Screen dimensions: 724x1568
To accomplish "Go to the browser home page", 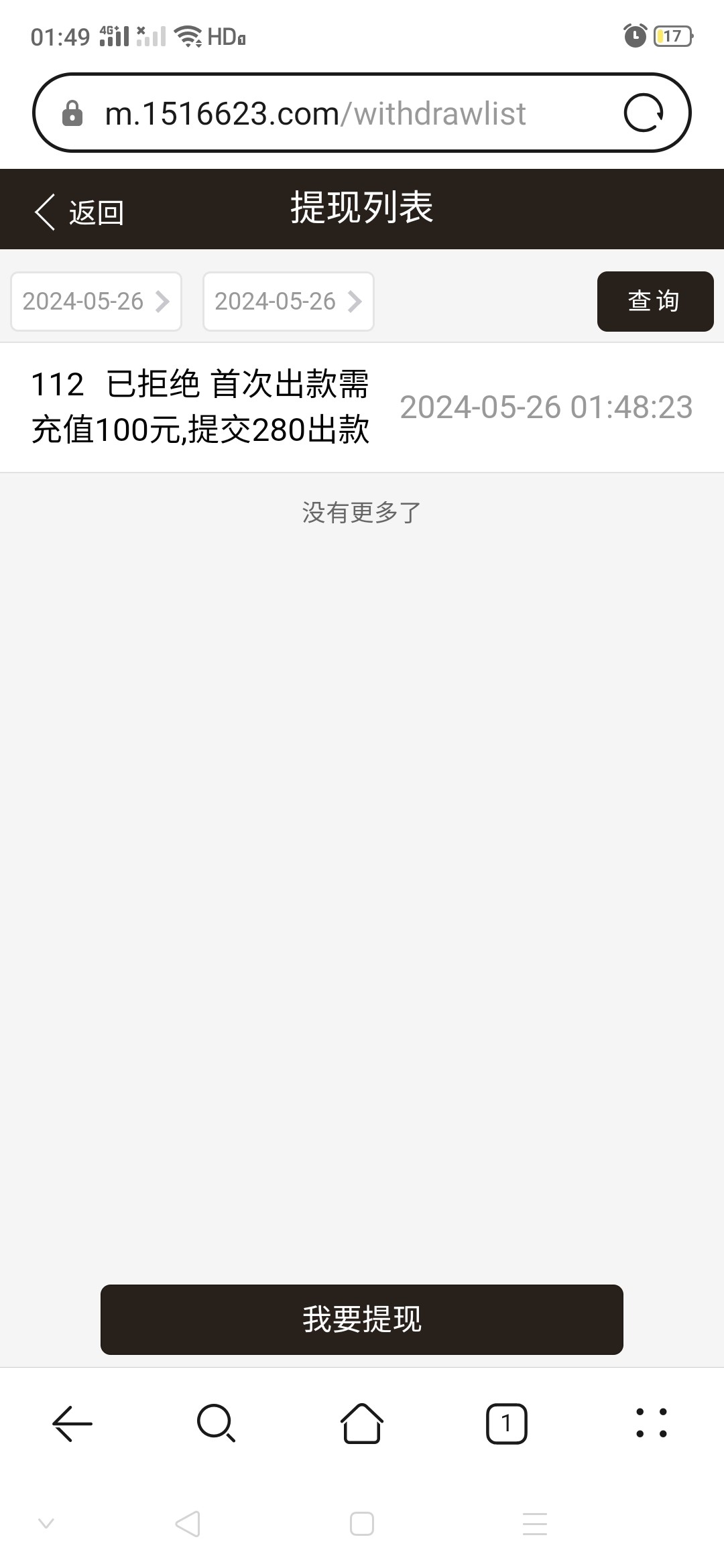I will tap(362, 1423).
